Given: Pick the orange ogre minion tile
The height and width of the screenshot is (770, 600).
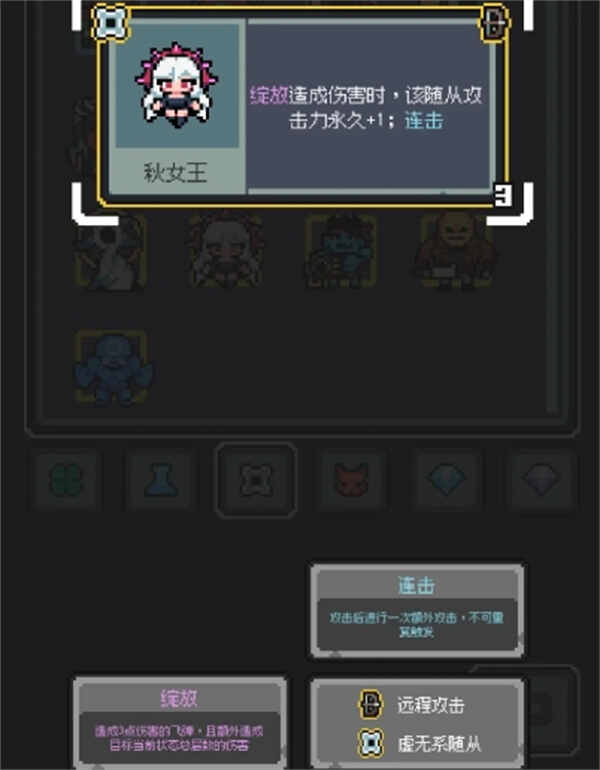Looking at the screenshot, I should point(458,251).
